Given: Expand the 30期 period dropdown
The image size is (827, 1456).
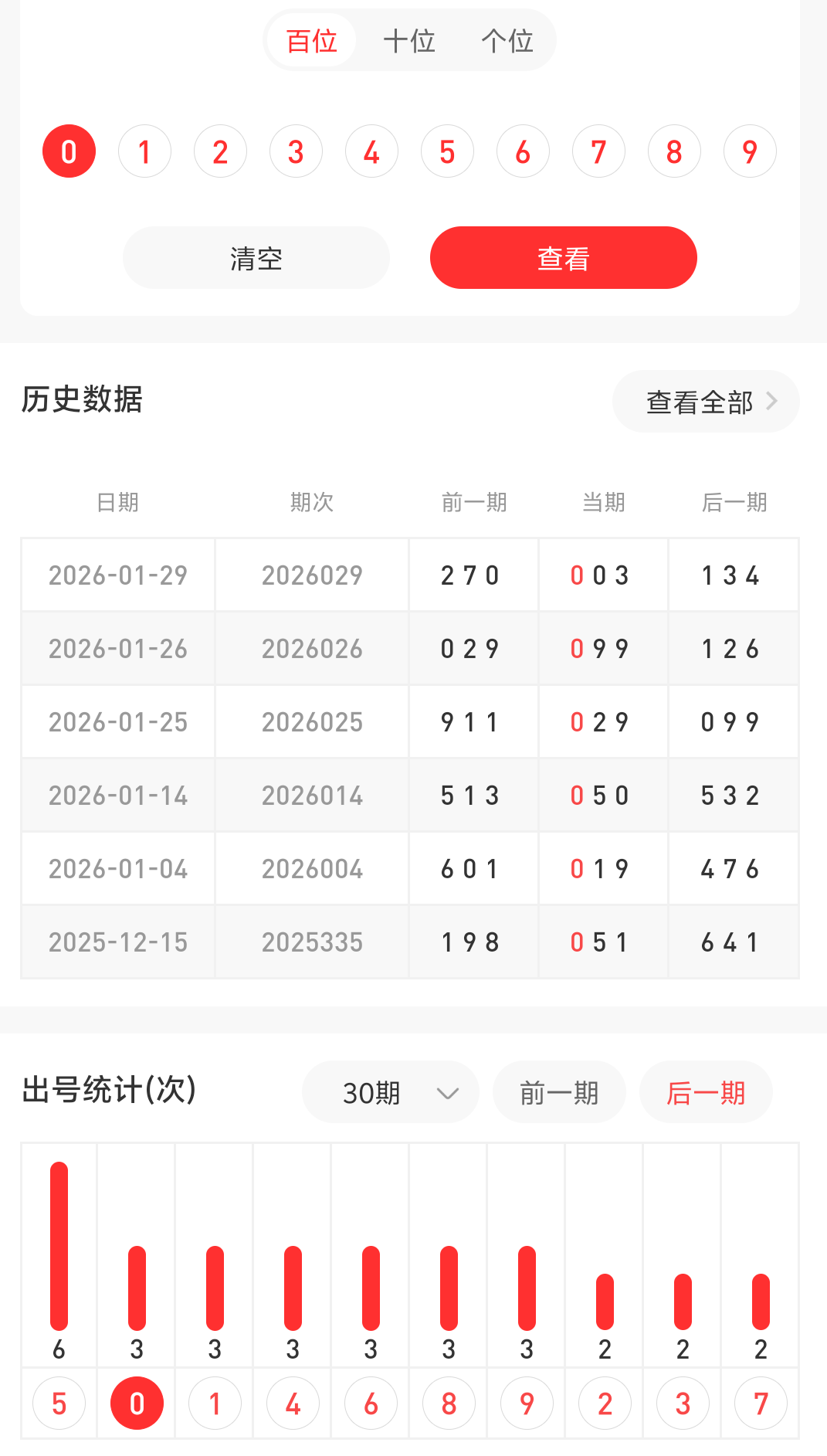Looking at the screenshot, I should pyautogui.click(x=390, y=1091).
